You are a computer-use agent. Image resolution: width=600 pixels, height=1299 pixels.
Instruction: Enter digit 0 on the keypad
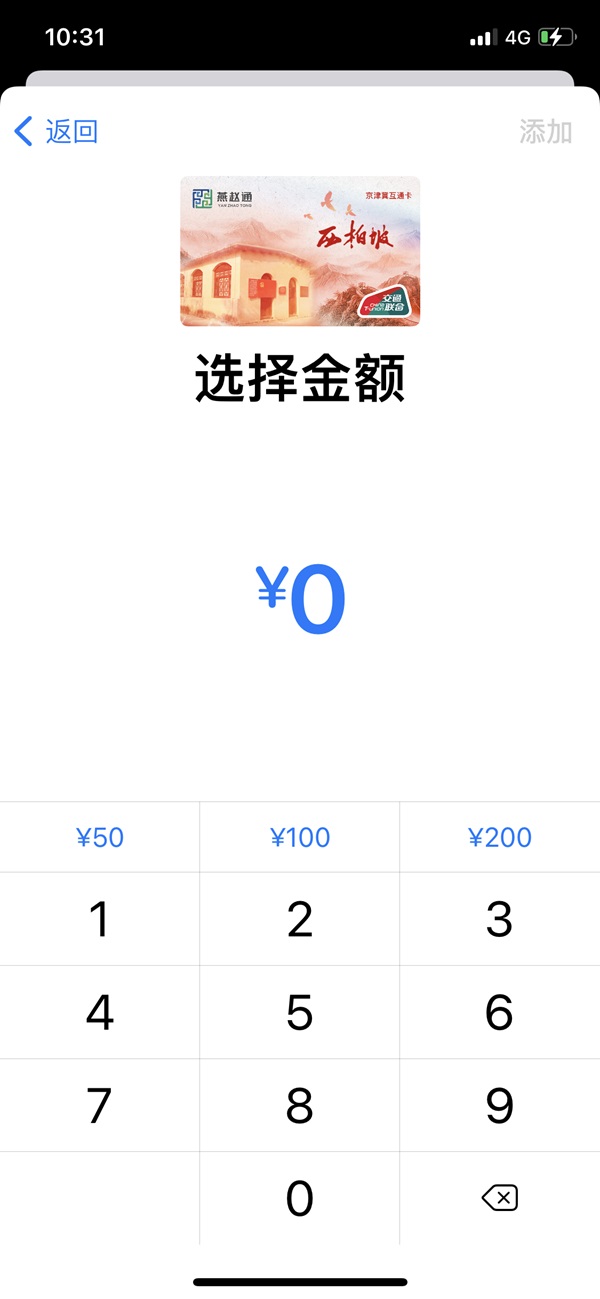click(x=300, y=1198)
